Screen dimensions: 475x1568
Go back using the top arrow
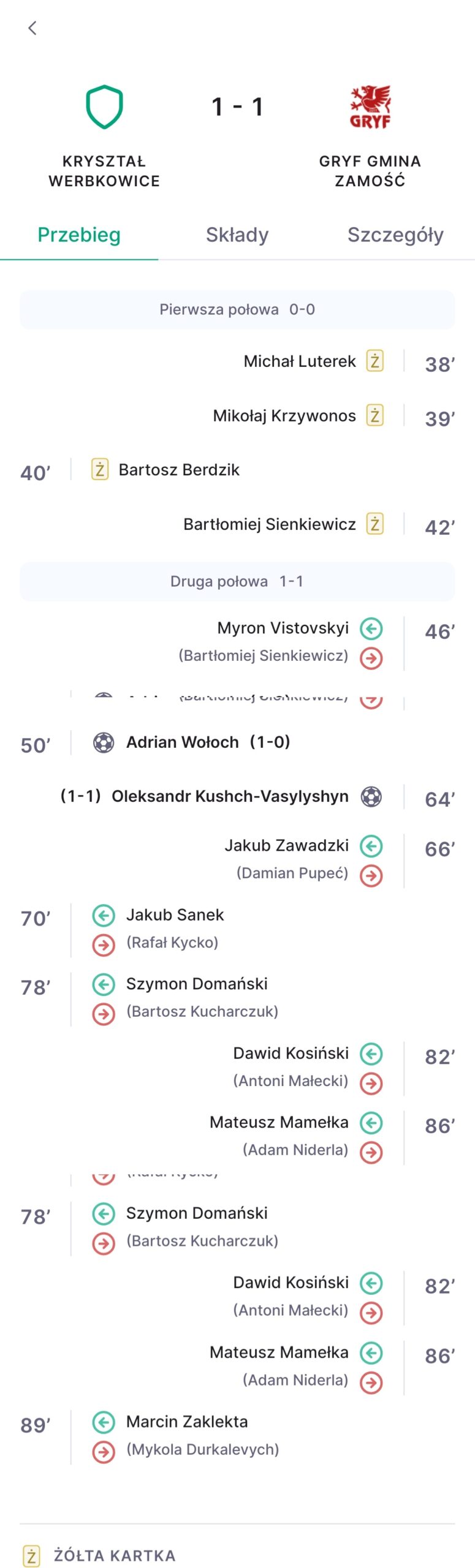[x=32, y=28]
